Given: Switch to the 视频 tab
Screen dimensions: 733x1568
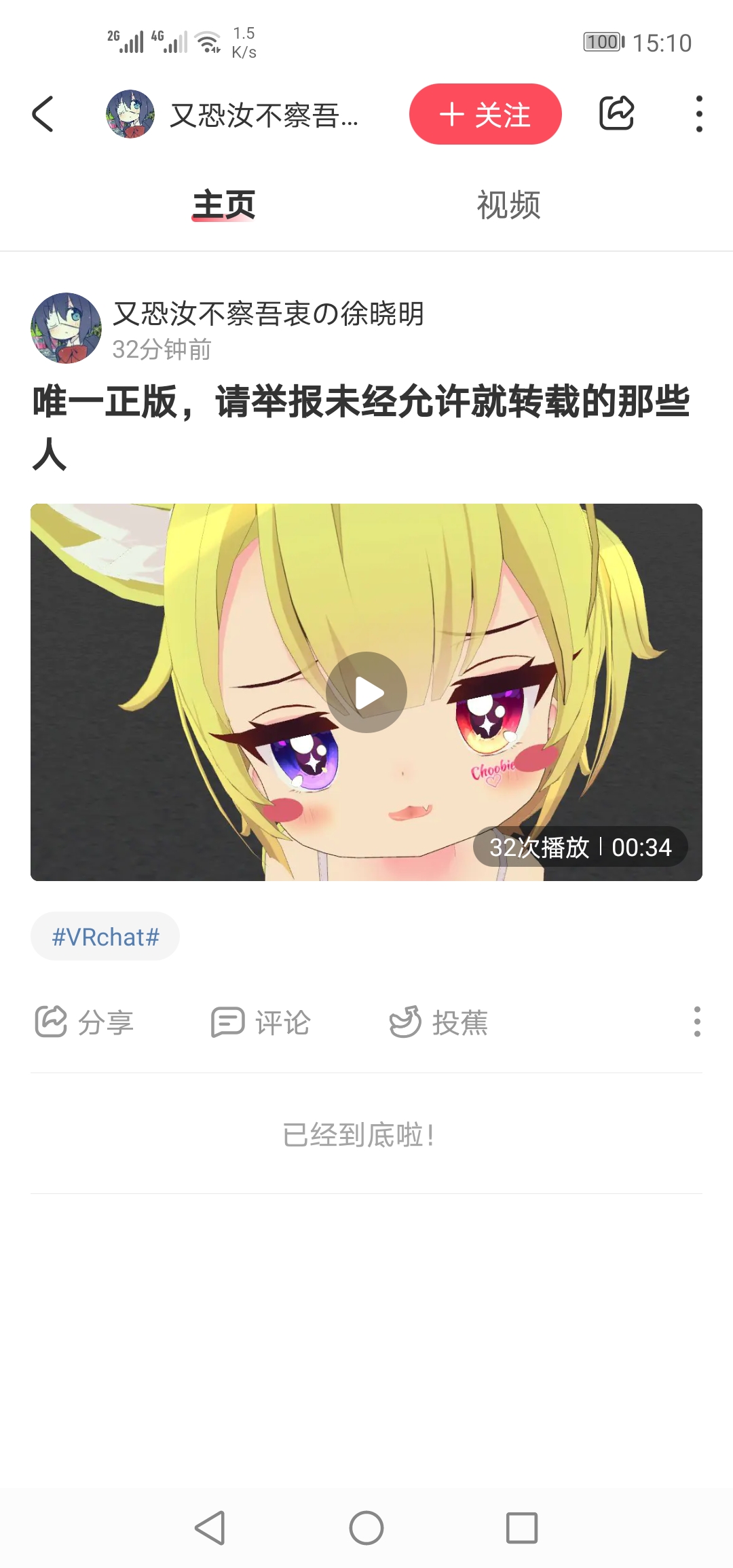Looking at the screenshot, I should point(508,205).
